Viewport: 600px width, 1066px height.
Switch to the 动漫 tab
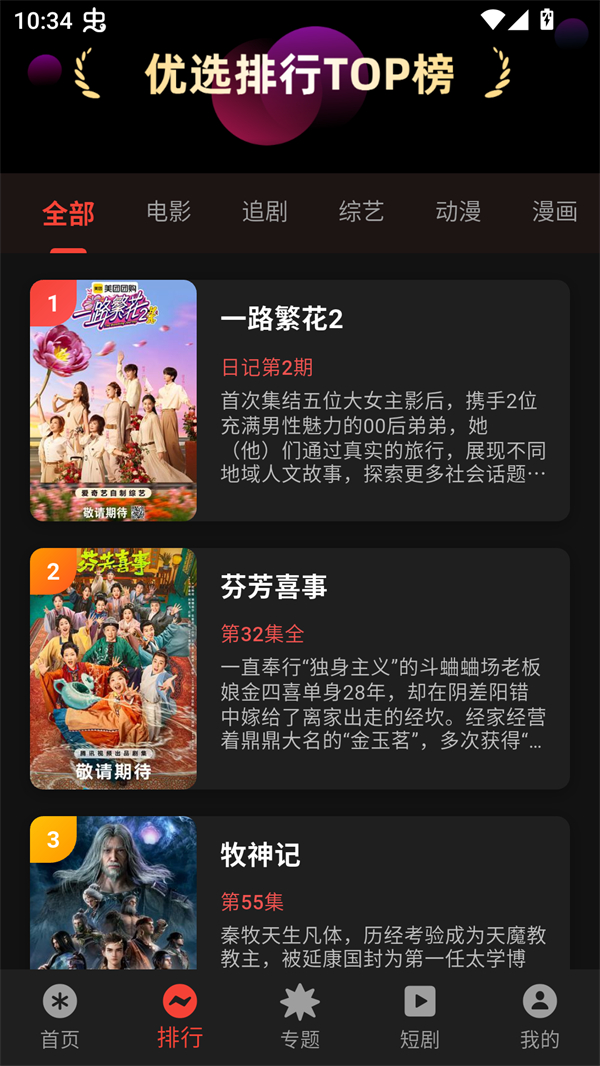[x=458, y=211]
